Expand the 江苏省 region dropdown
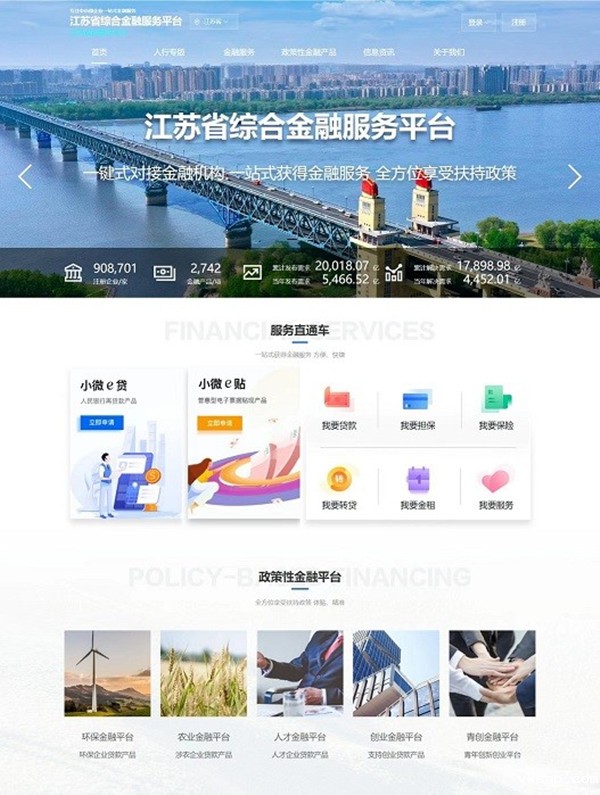 click(214, 21)
